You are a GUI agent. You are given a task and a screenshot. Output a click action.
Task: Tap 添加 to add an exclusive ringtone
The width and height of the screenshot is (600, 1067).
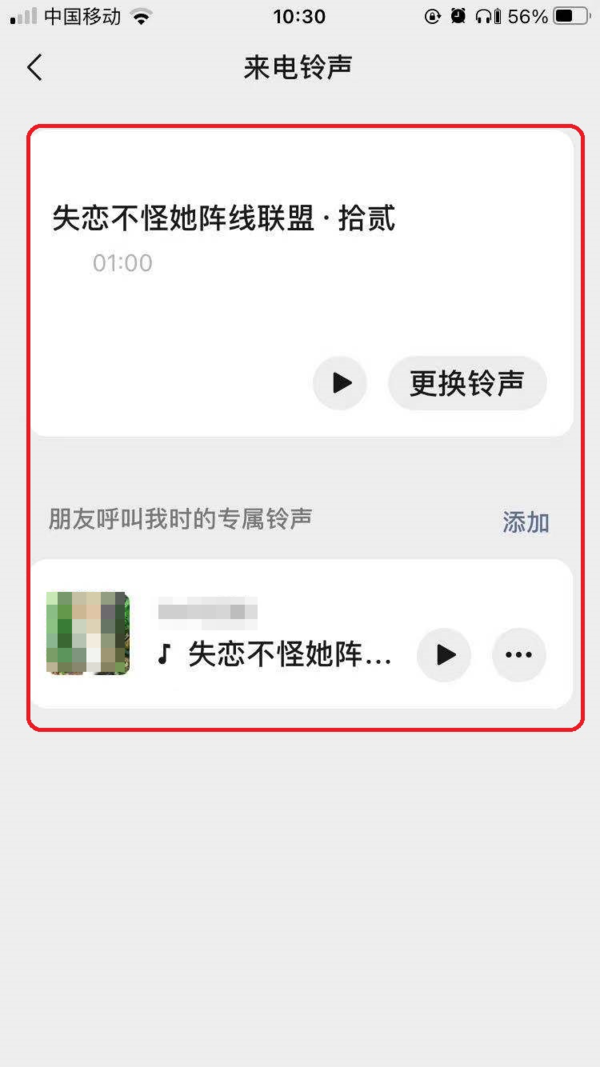click(x=525, y=522)
